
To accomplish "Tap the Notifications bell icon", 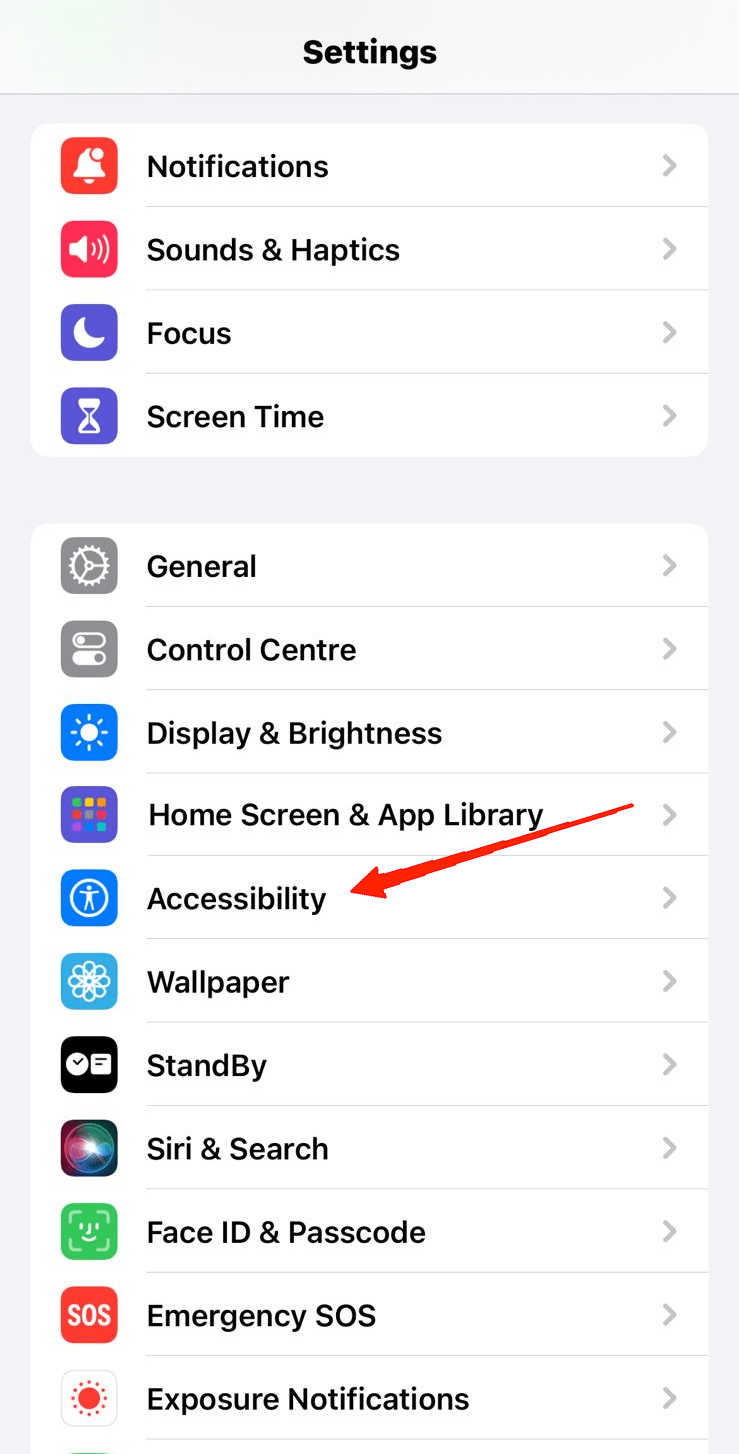I will point(89,166).
